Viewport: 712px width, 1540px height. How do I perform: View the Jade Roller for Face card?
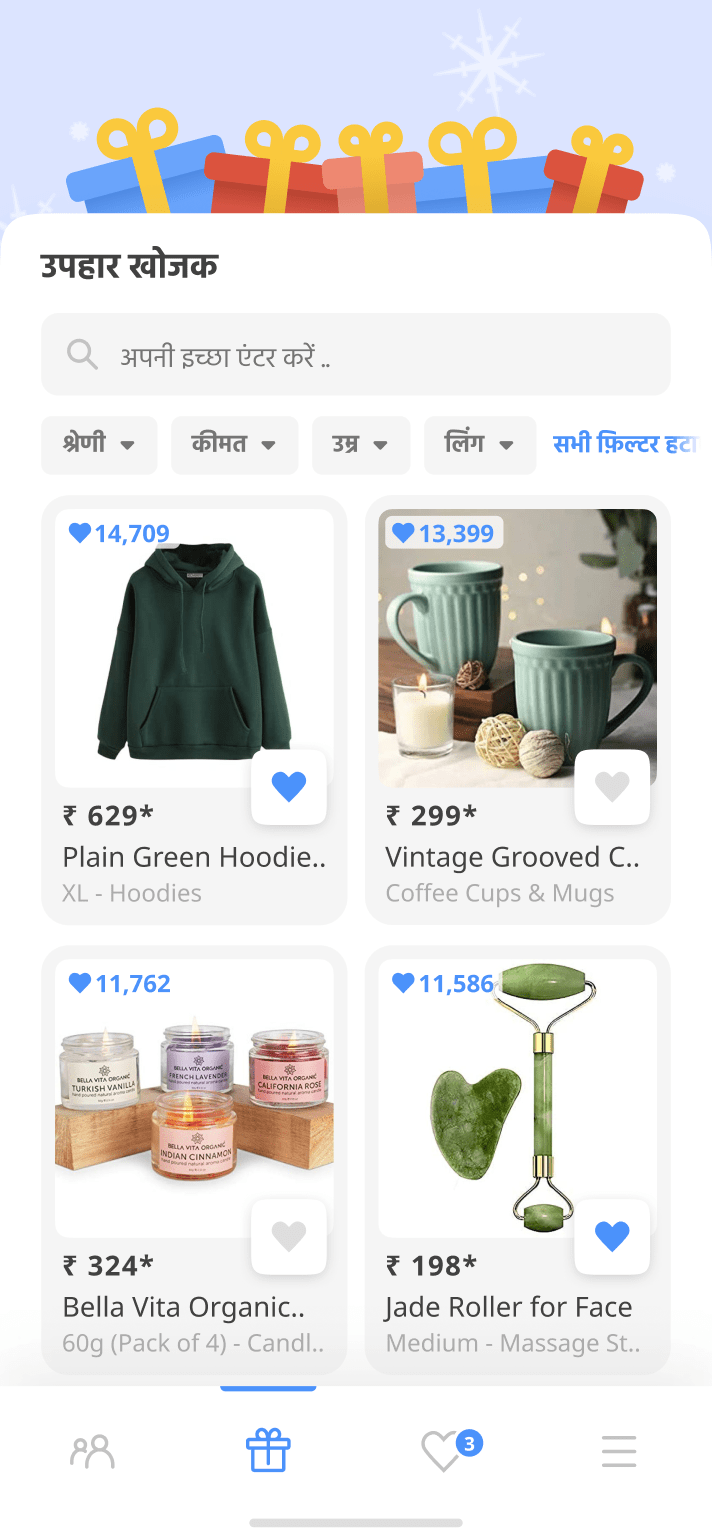(x=517, y=1160)
